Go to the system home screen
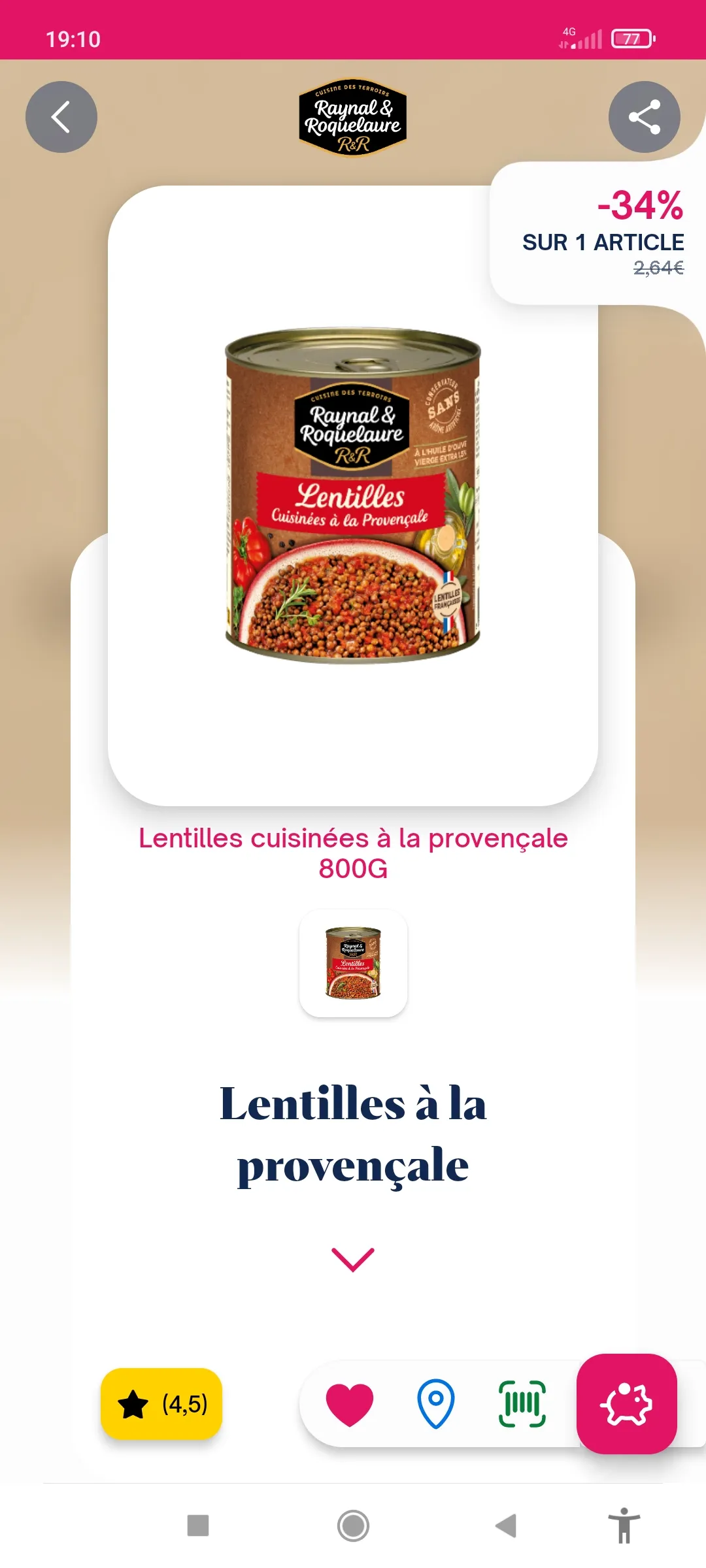This screenshot has width=706, height=1568. 353,1526
